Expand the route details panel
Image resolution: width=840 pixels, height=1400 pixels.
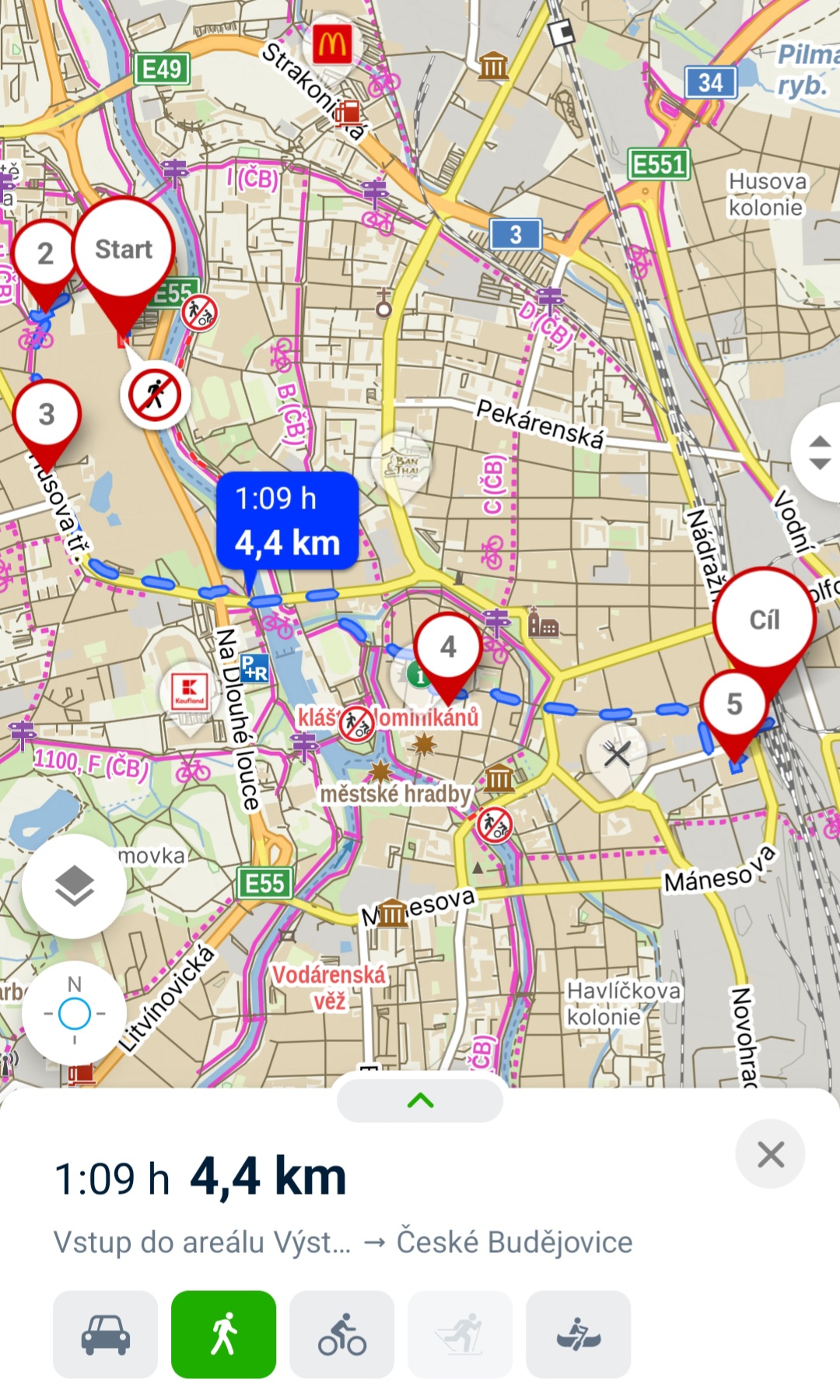(x=420, y=1100)
